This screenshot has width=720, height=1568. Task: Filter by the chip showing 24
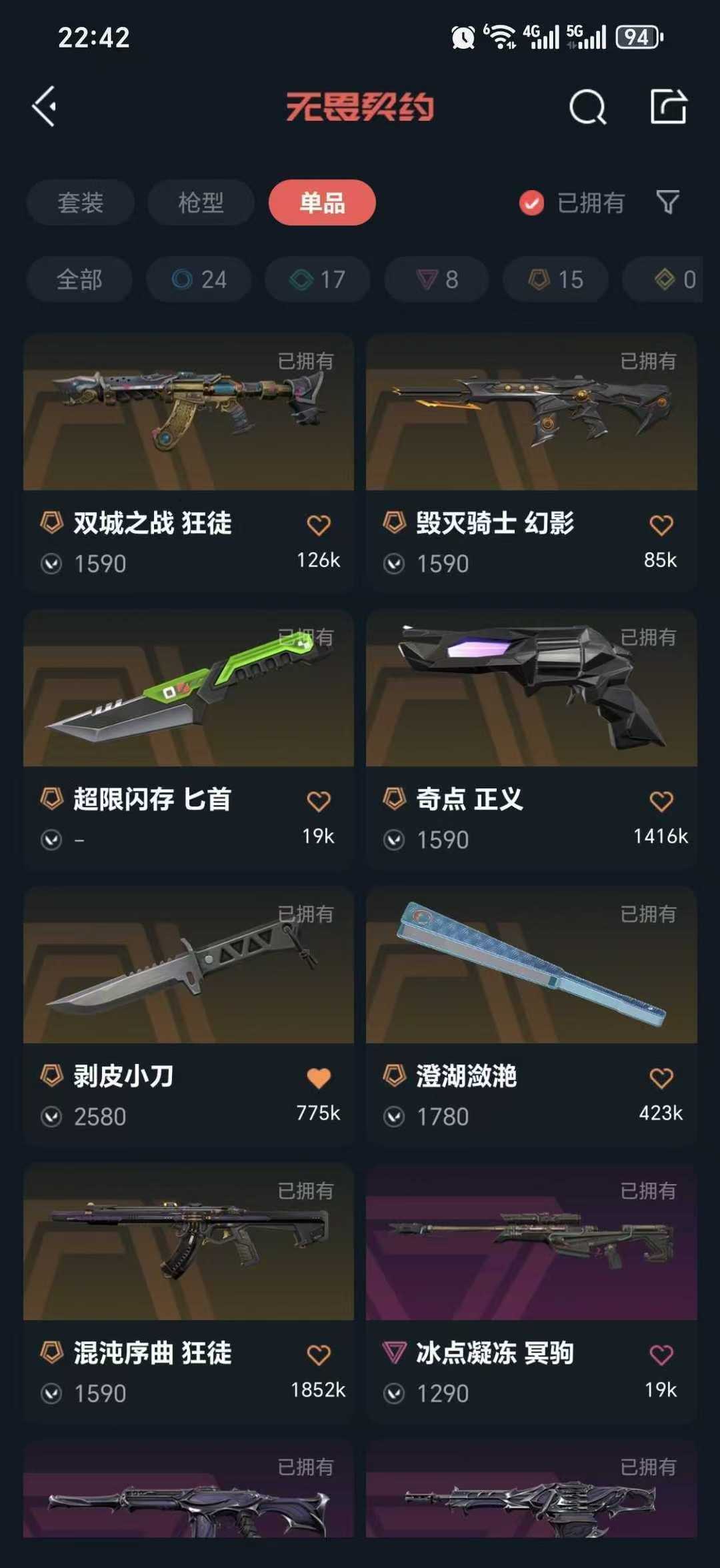tap(199, 279)
